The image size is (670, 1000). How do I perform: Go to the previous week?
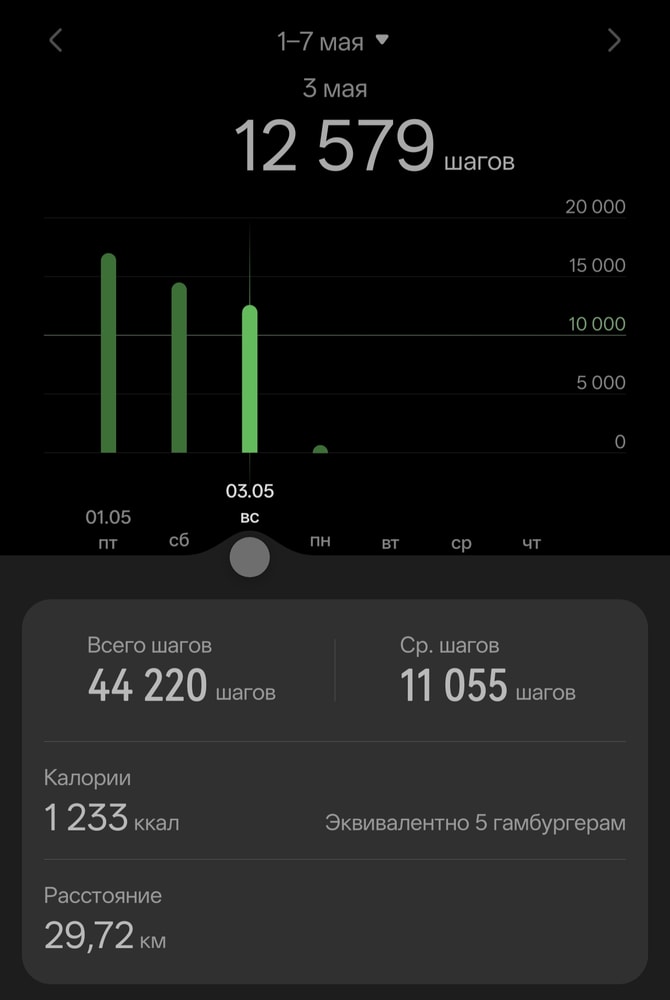coord(56,41)
